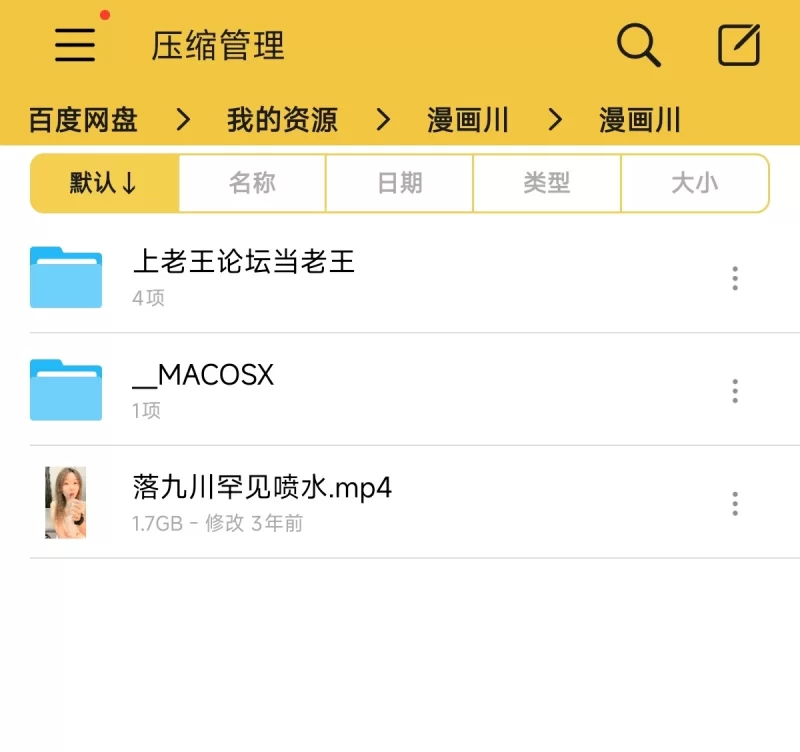Open the hamburger drawer menu
This screenshot has height=752, width=800.
point(75,45)
